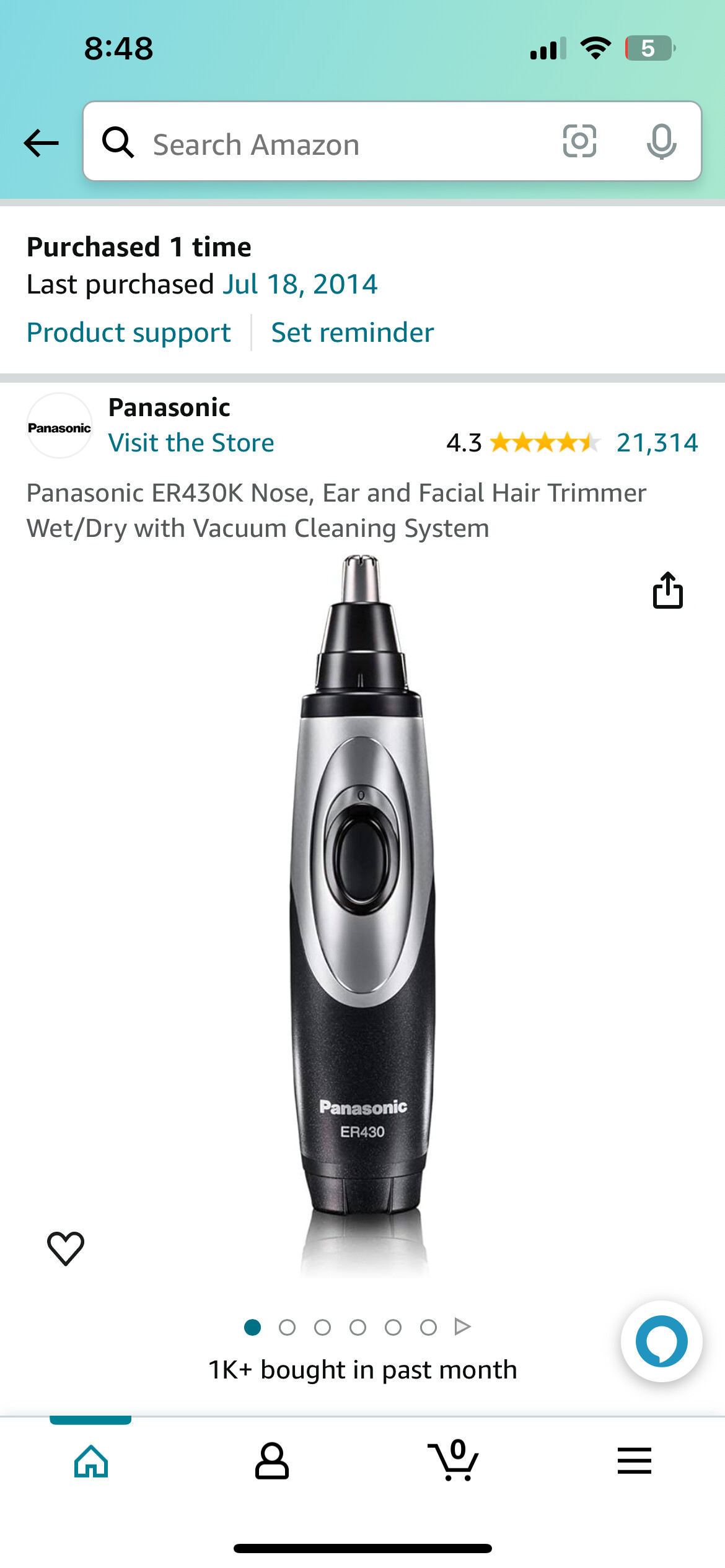Go back using the arrow icon

click(41, 143)
